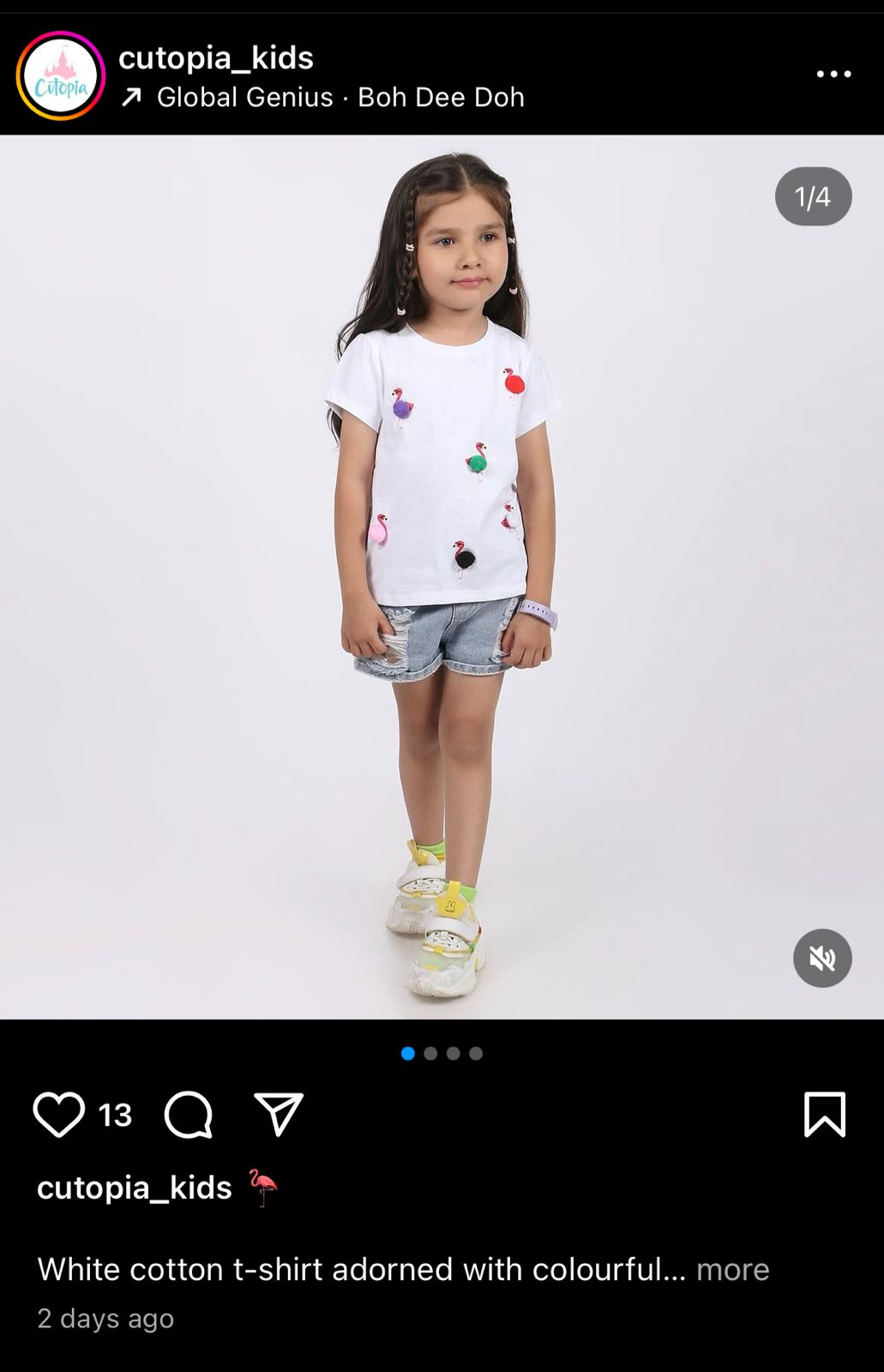Open the cutopia_kids username in the header
The image size is (884, 1372).
[216, 57]
